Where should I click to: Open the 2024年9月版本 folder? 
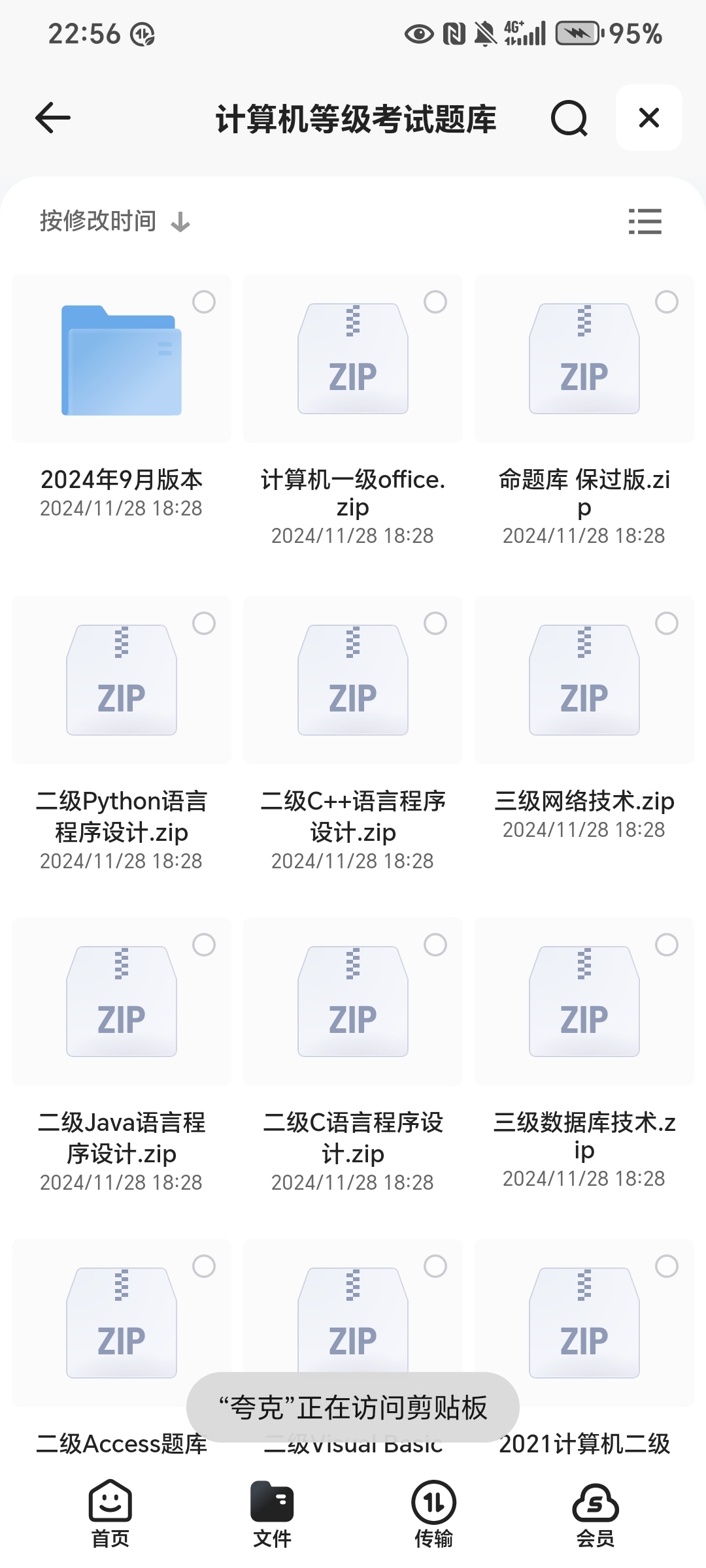click(x=122, y=359)
